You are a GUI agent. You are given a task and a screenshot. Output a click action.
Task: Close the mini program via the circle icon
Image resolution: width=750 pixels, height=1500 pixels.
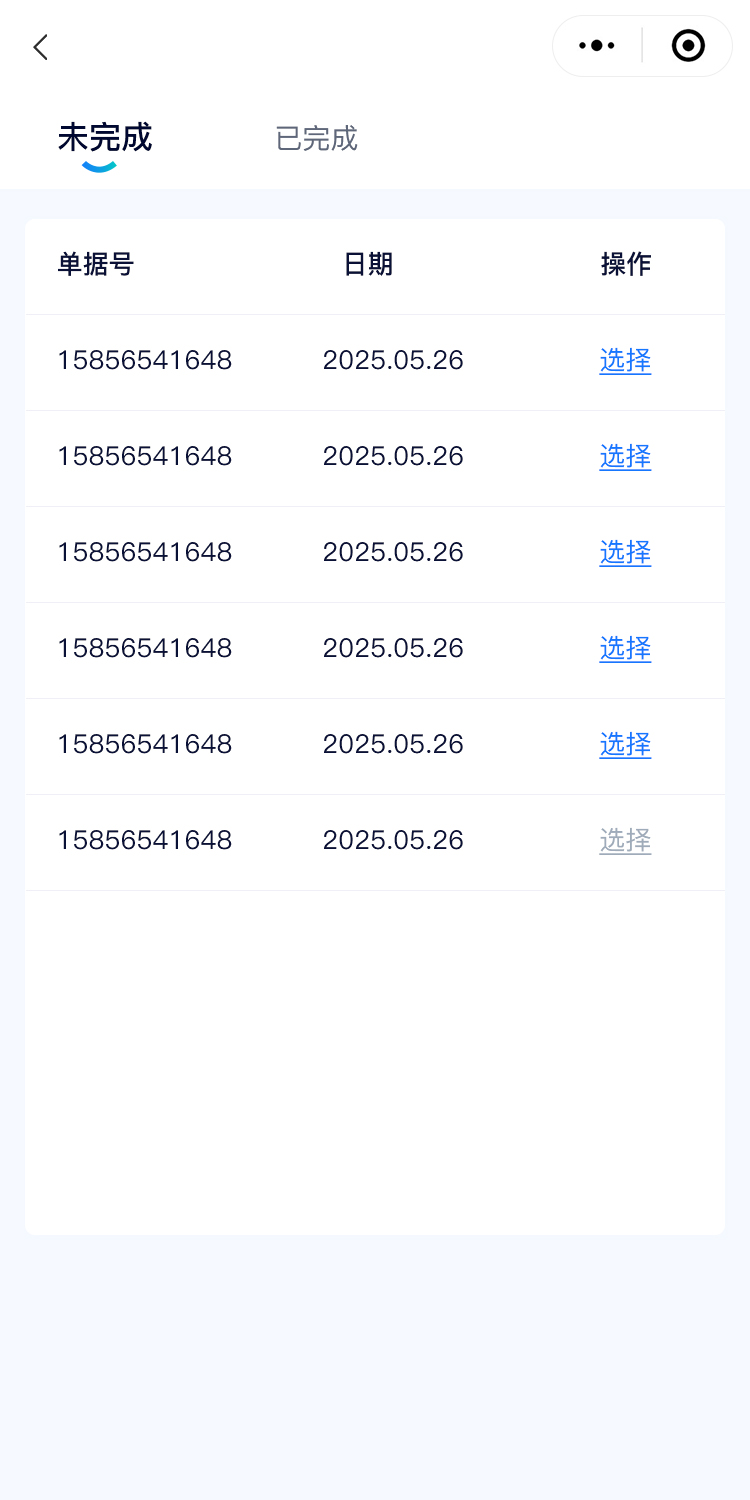pyautogui.click(x=688, y=46)
